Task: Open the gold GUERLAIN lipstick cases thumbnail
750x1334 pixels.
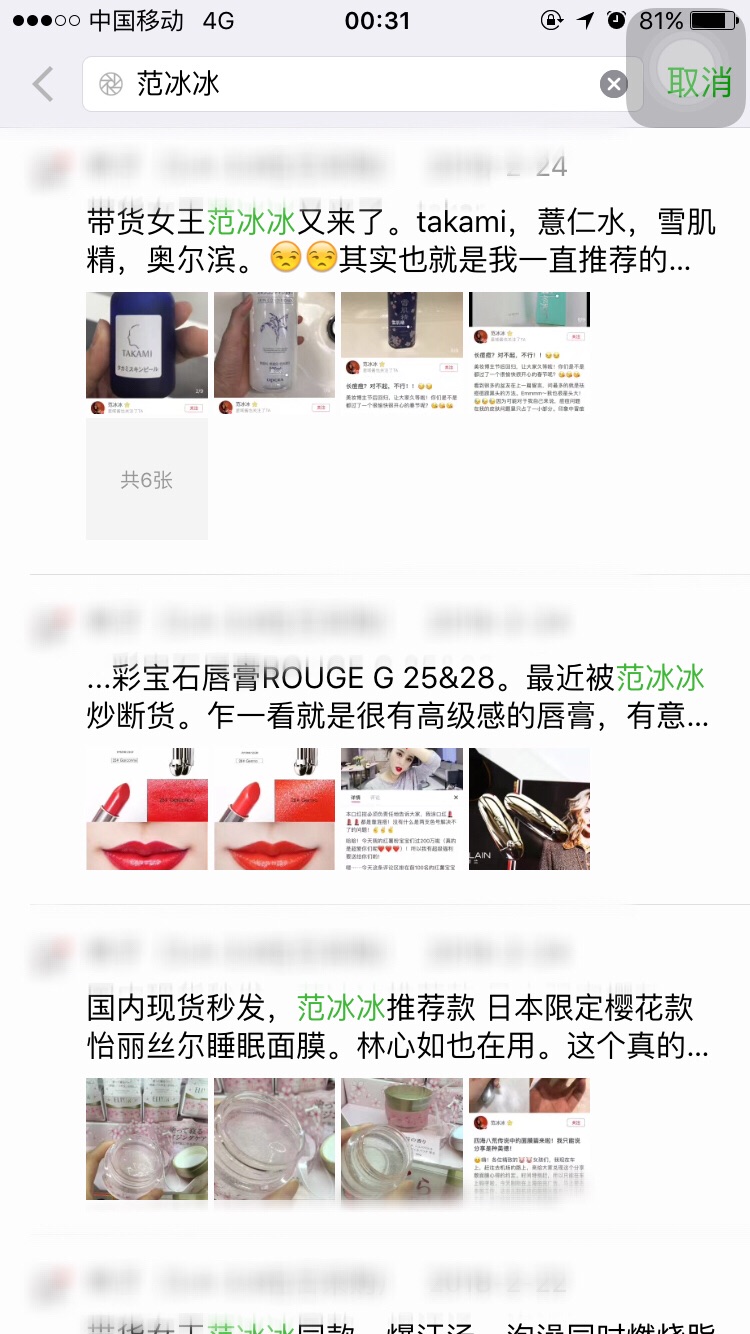Action: pos(529,809)
